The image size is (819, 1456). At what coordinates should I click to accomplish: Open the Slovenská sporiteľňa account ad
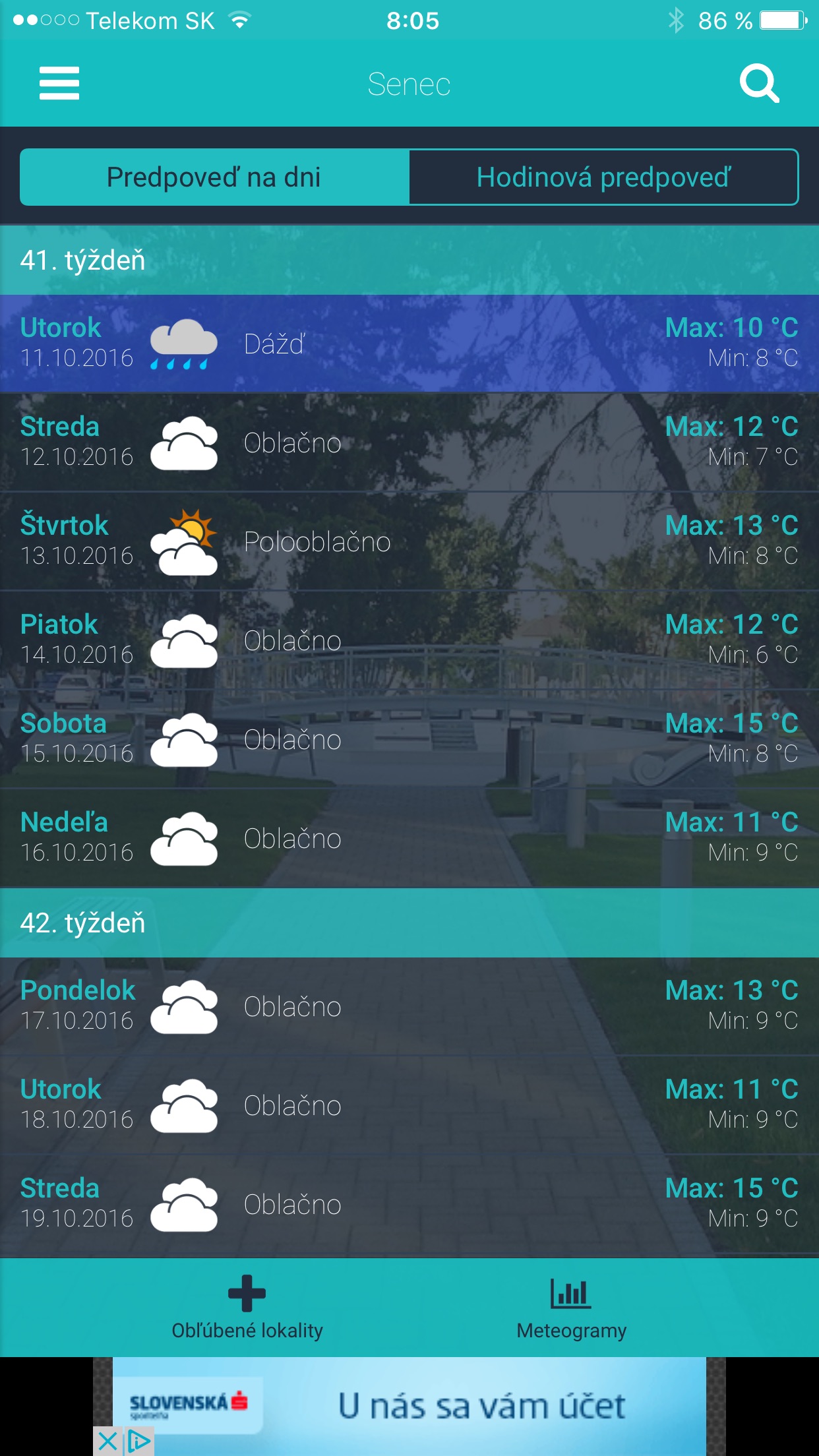tap(462, 1405)
